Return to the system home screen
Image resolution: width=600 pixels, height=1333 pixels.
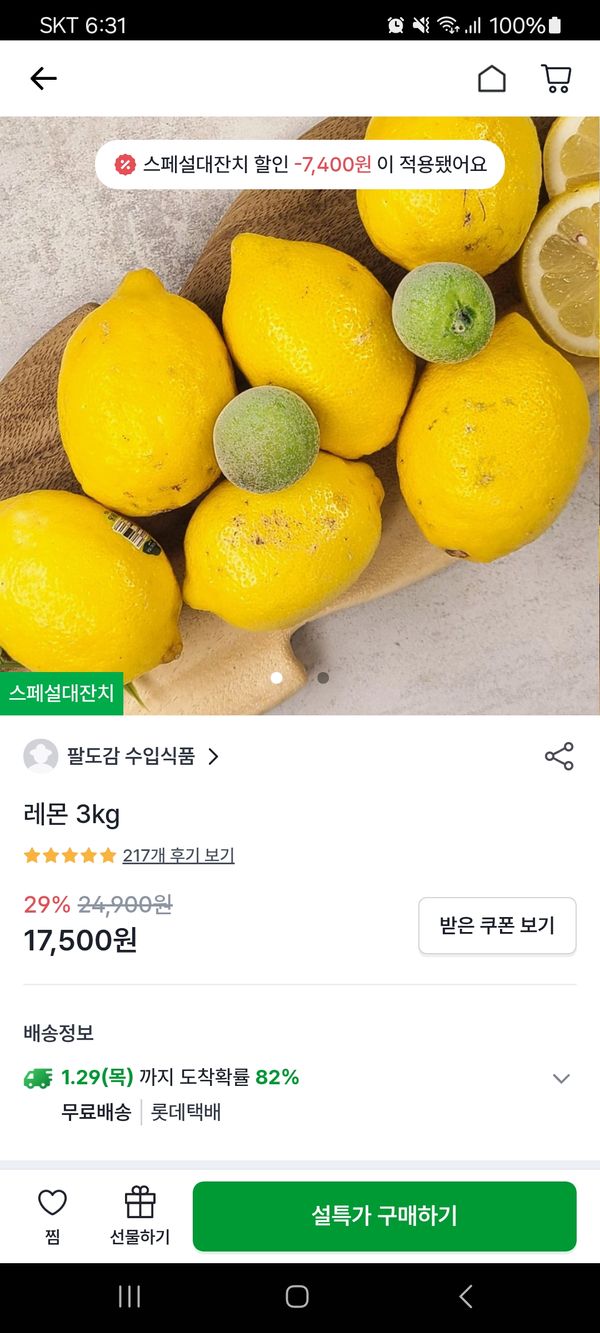click(297, 1297)
